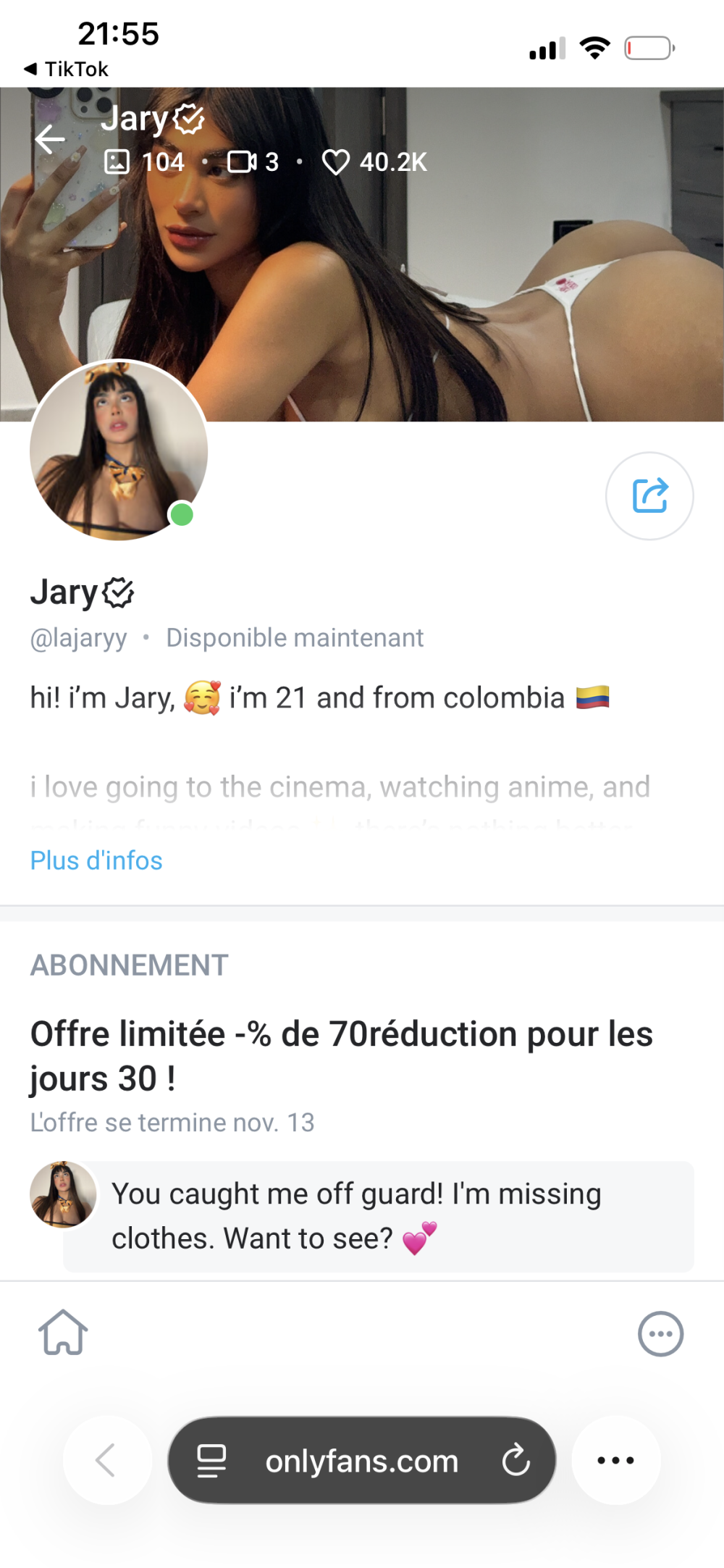
Task: Open page settings icon in address bar
Action: (x=211, y=1460)
